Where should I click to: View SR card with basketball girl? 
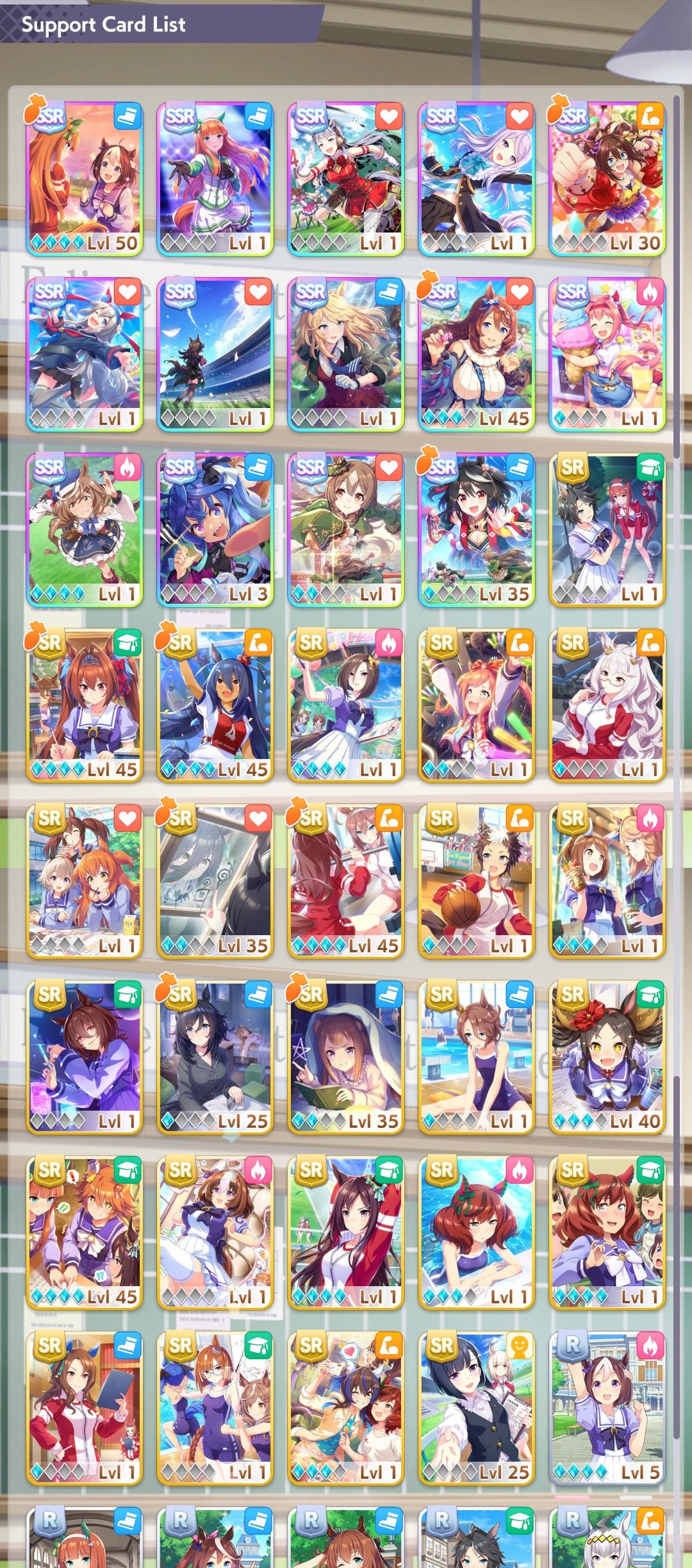pos(476,881)
